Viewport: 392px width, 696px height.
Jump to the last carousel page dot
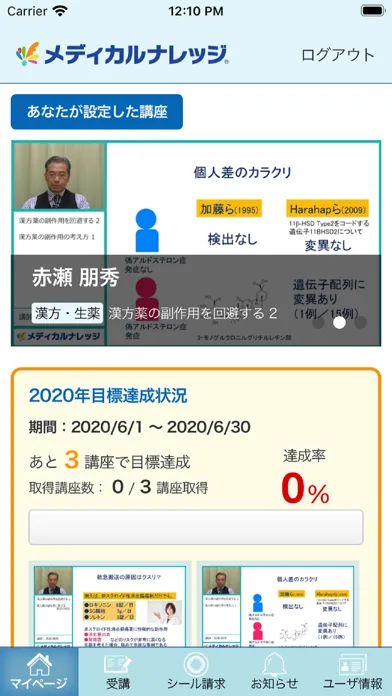(x=360, y=322)
